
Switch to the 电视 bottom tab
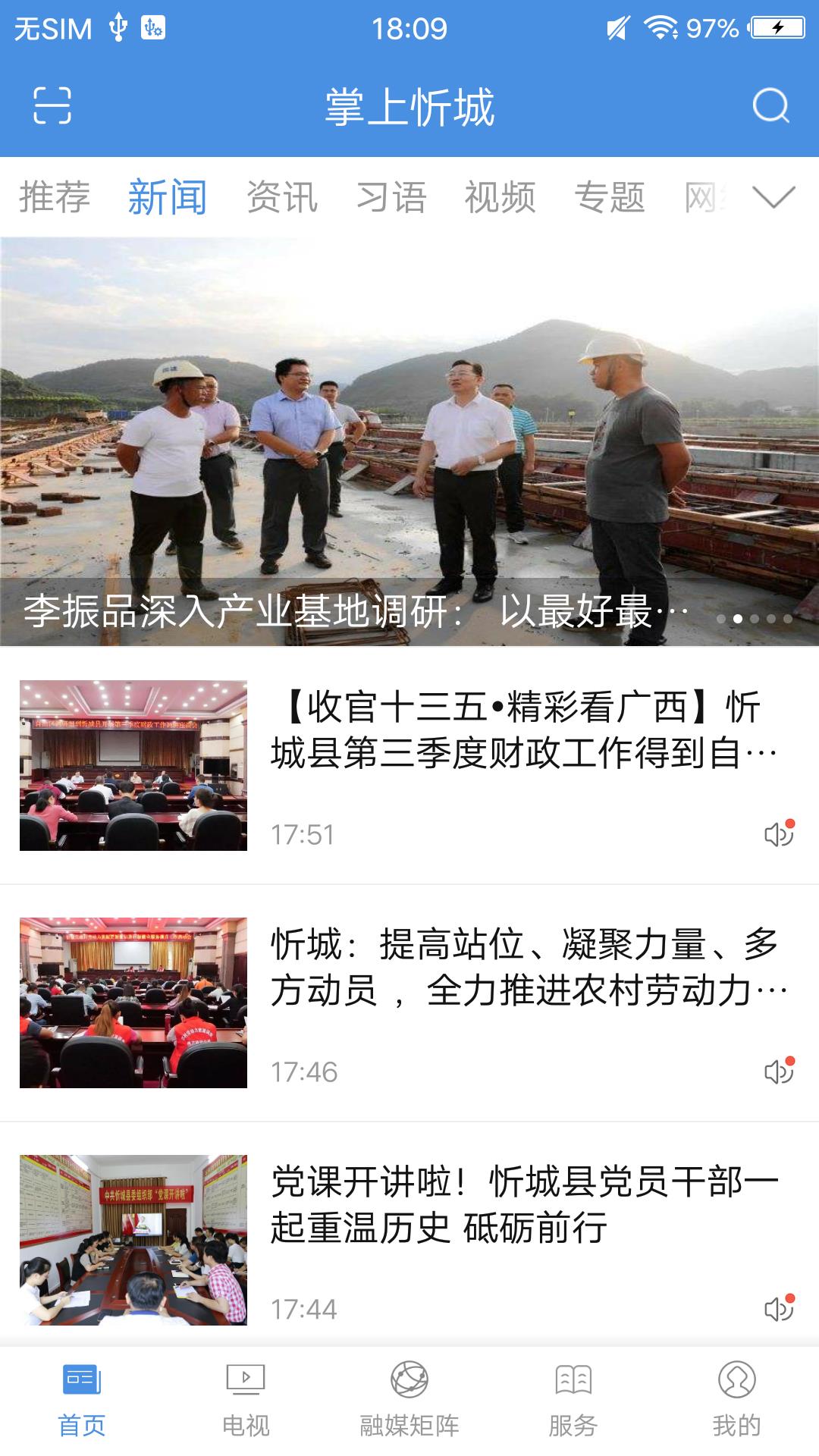(246, 1401)
